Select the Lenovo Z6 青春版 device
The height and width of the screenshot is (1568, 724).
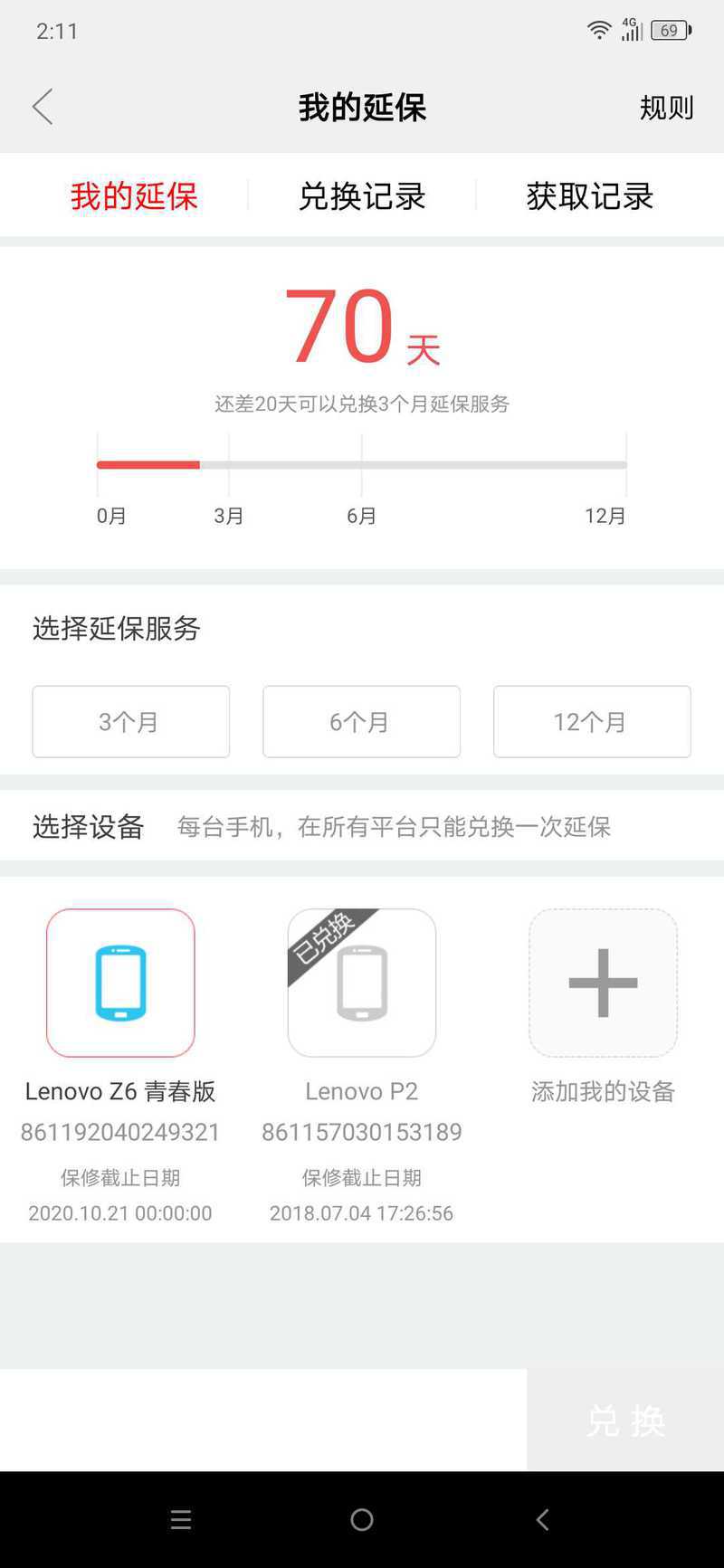[120, 983]
